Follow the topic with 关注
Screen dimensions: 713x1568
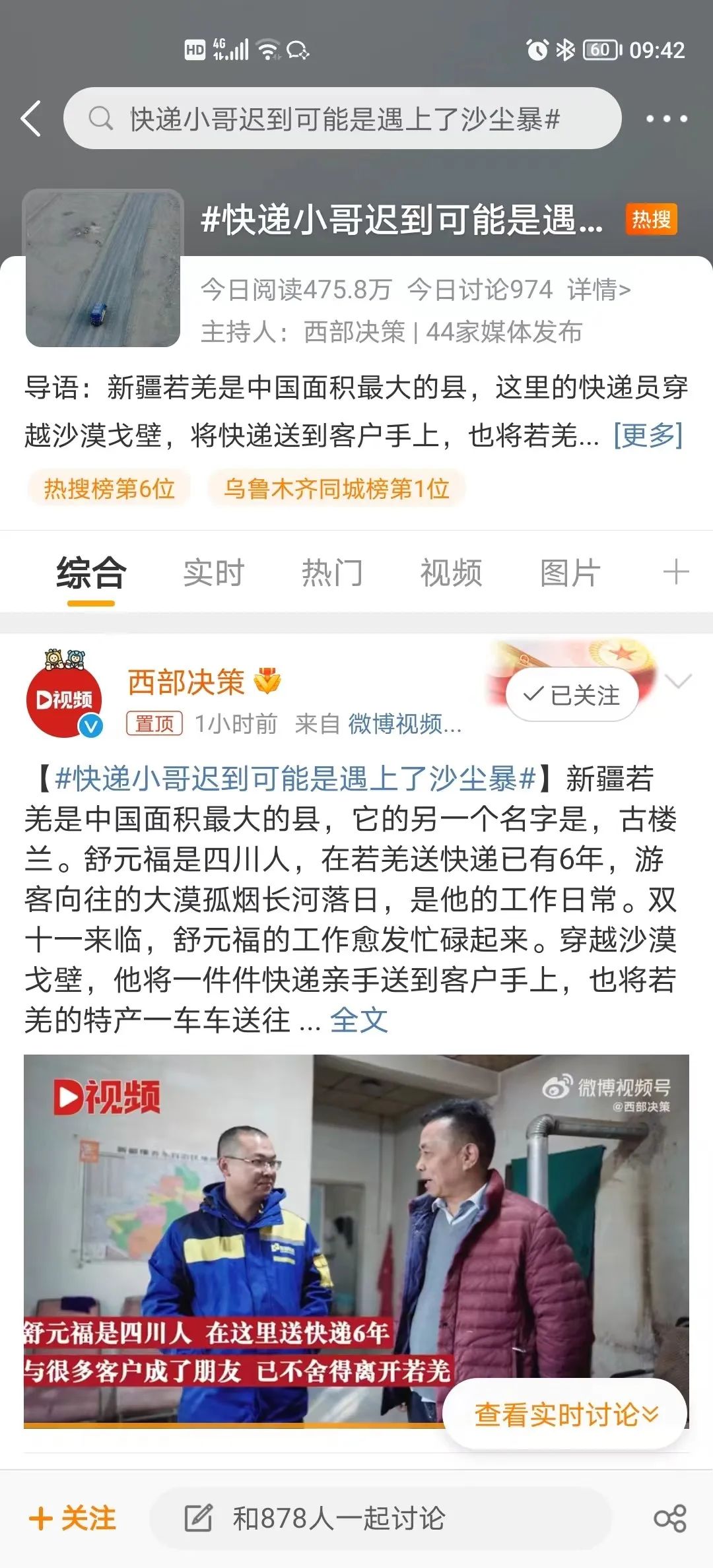pyautogui.click(x=73, y=1519)
